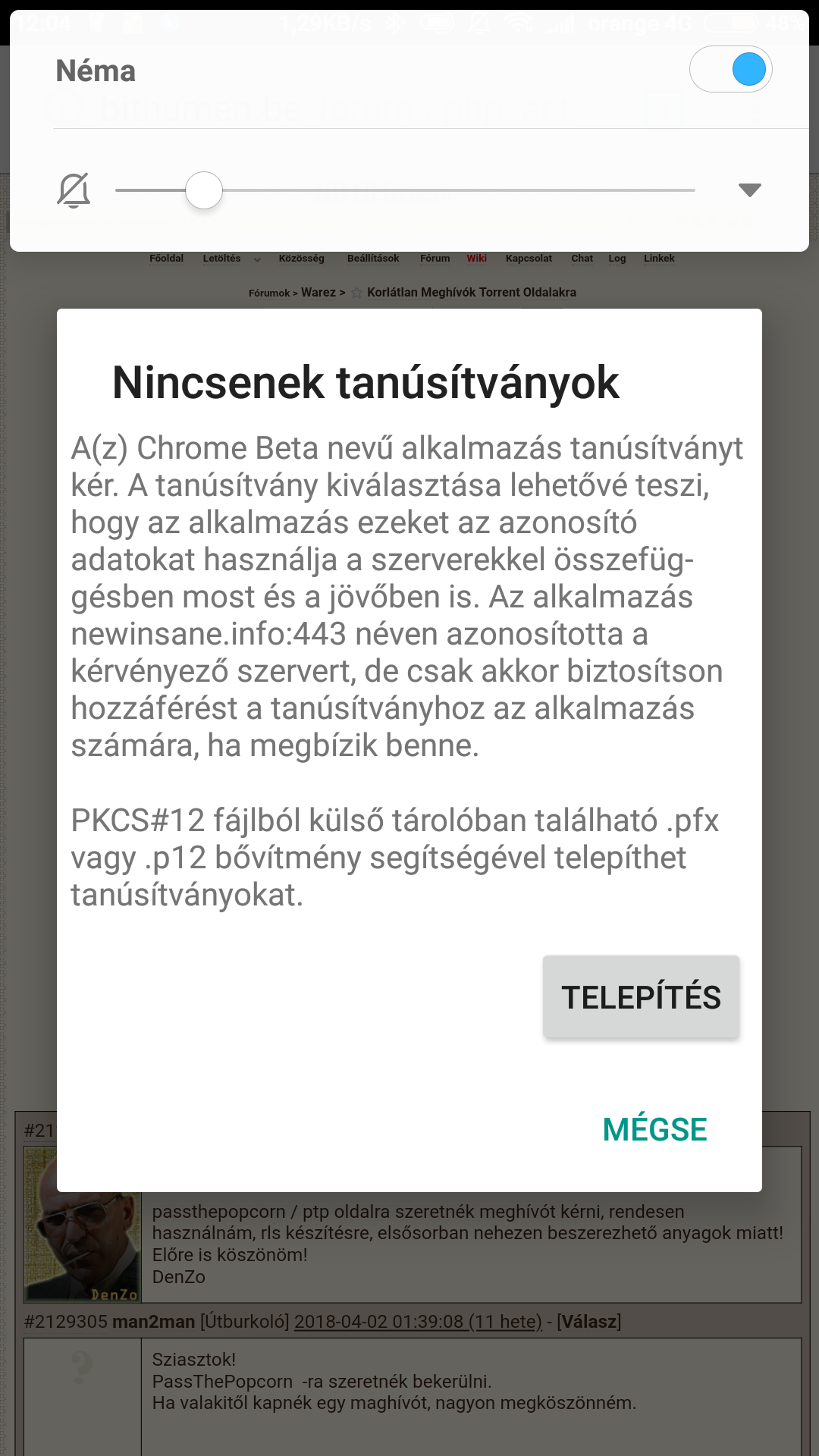Reply via the Válasz link

point(589,1322)
